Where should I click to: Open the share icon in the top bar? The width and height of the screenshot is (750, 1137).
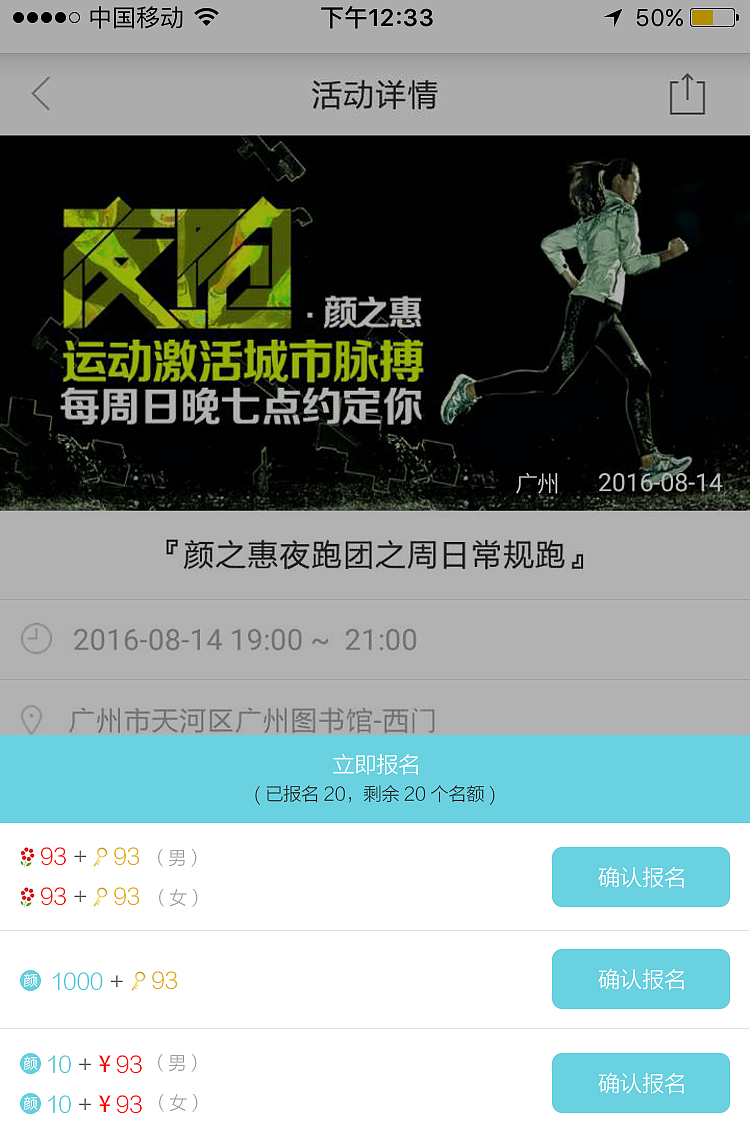click(x=686, y=92)
